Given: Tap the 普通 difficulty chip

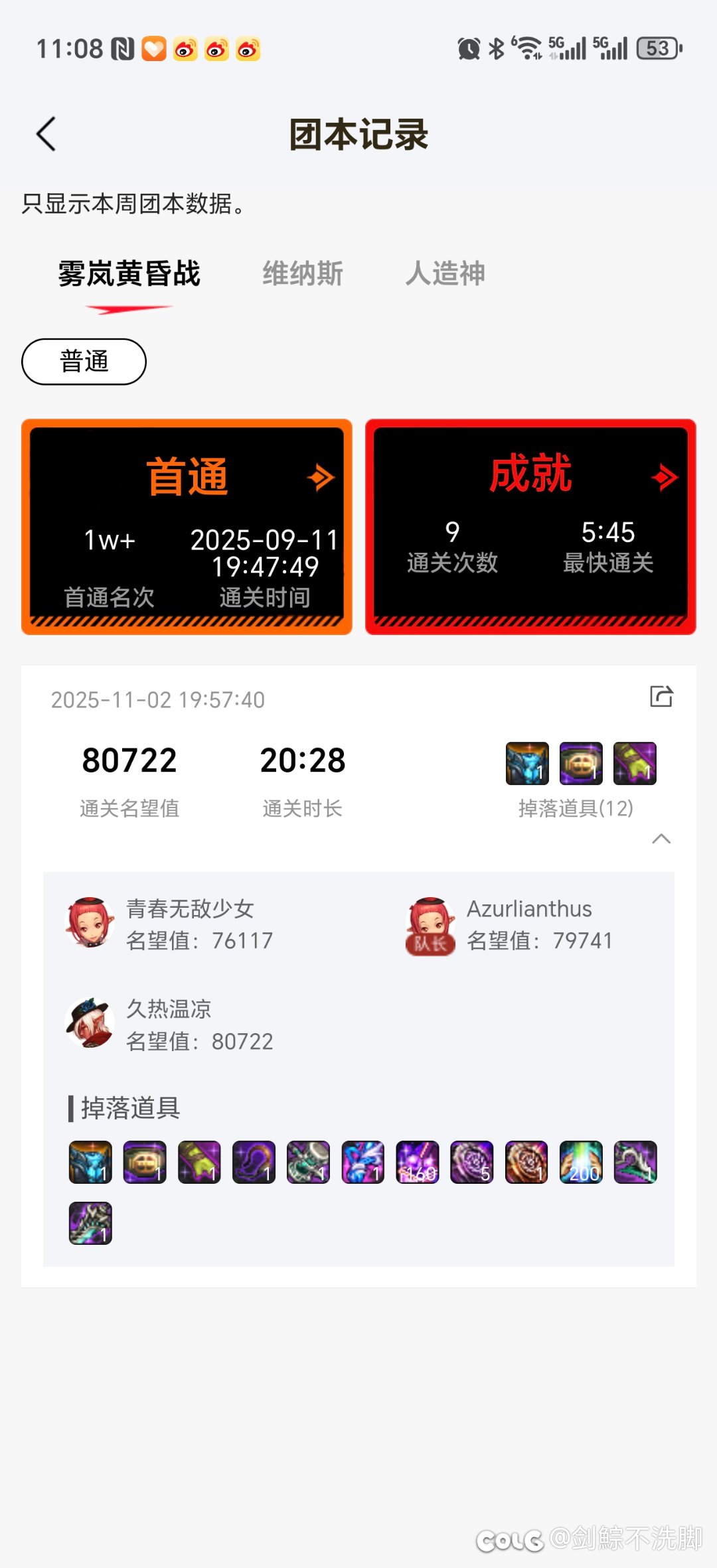Looking at the screenshot, I should (84, 362).
